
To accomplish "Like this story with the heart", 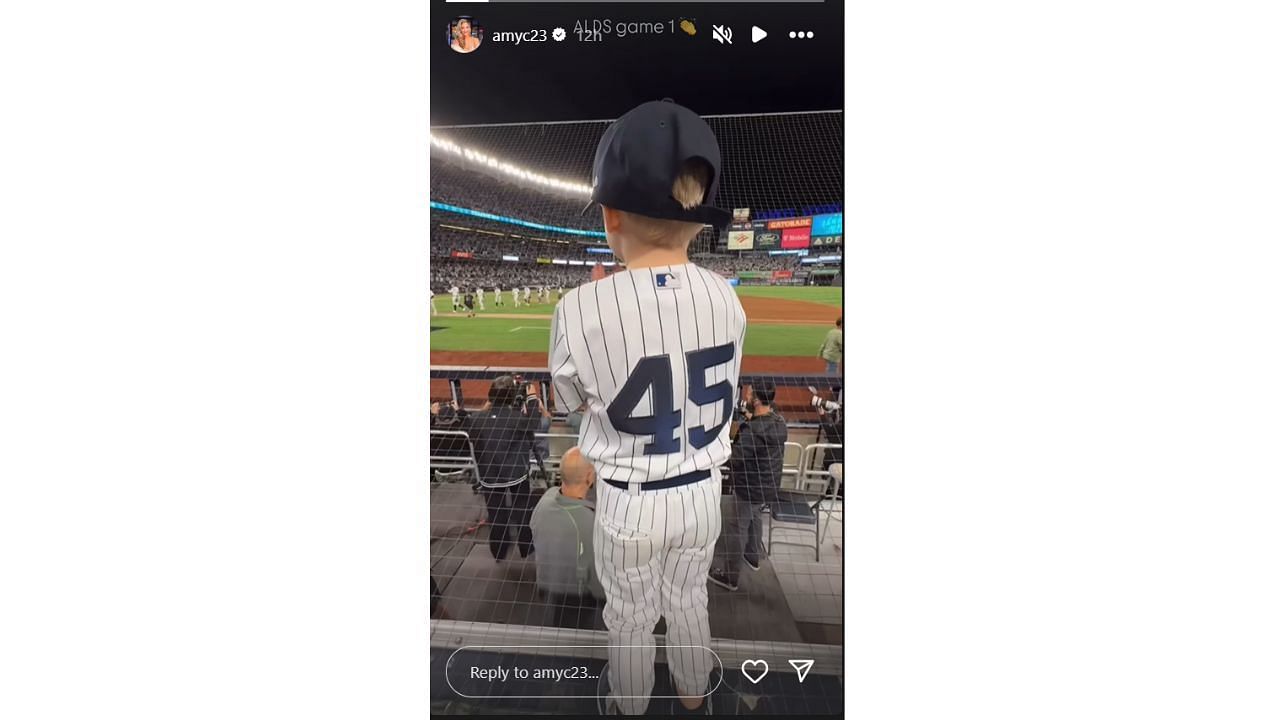I will click(754, 672).
